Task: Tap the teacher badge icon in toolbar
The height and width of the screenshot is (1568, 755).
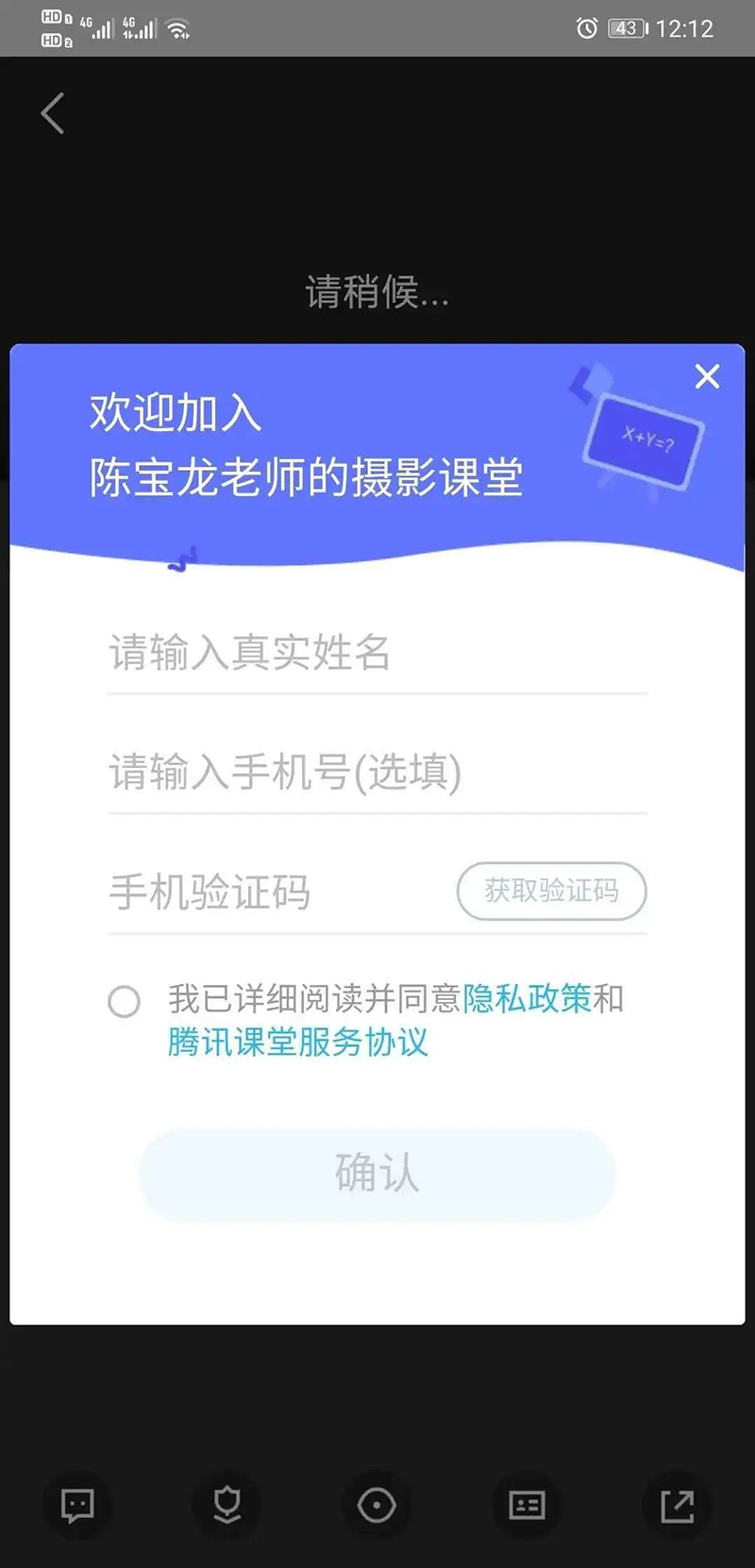Action: (x=227, y=1505)
